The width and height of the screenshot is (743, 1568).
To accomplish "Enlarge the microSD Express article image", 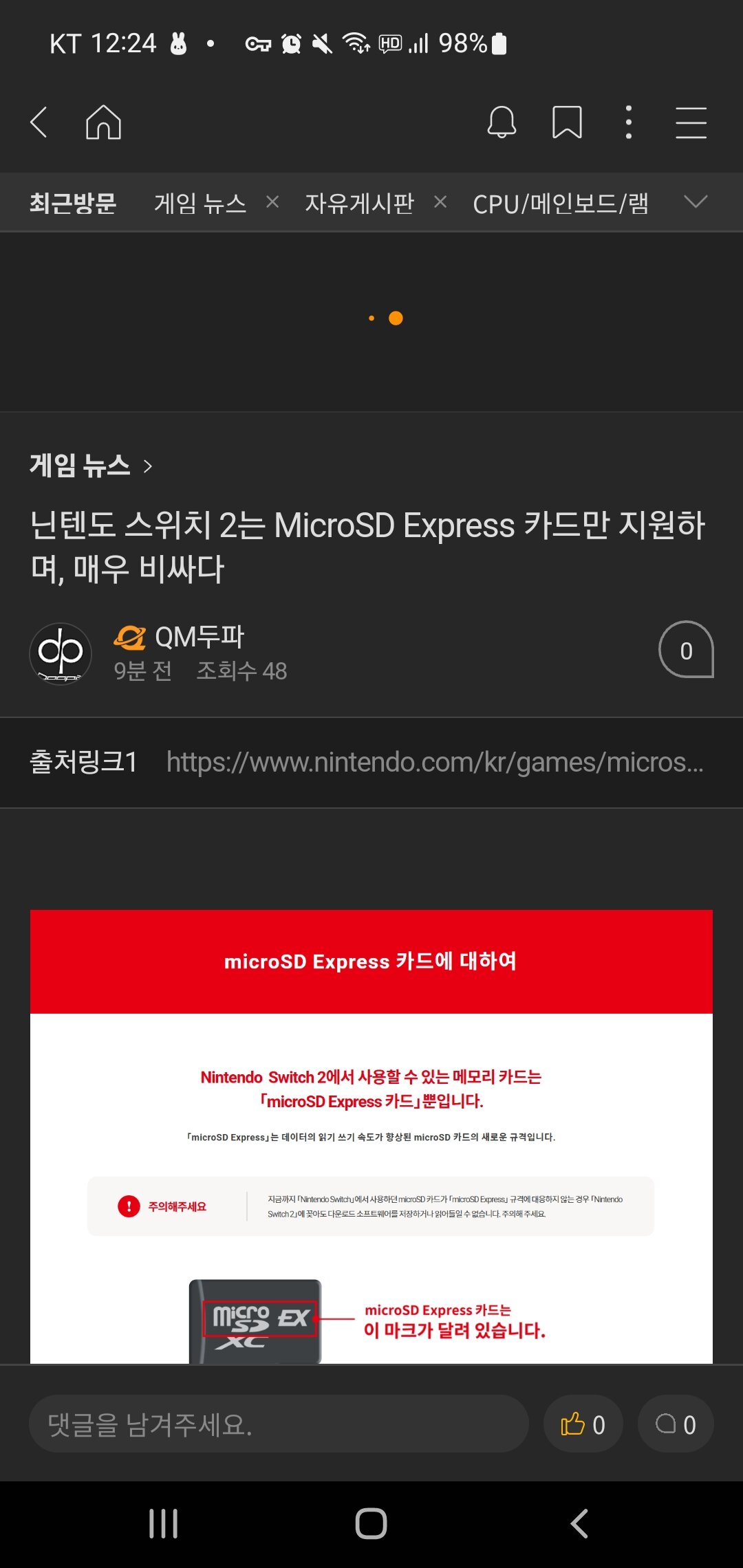I will pos(371,1135).
